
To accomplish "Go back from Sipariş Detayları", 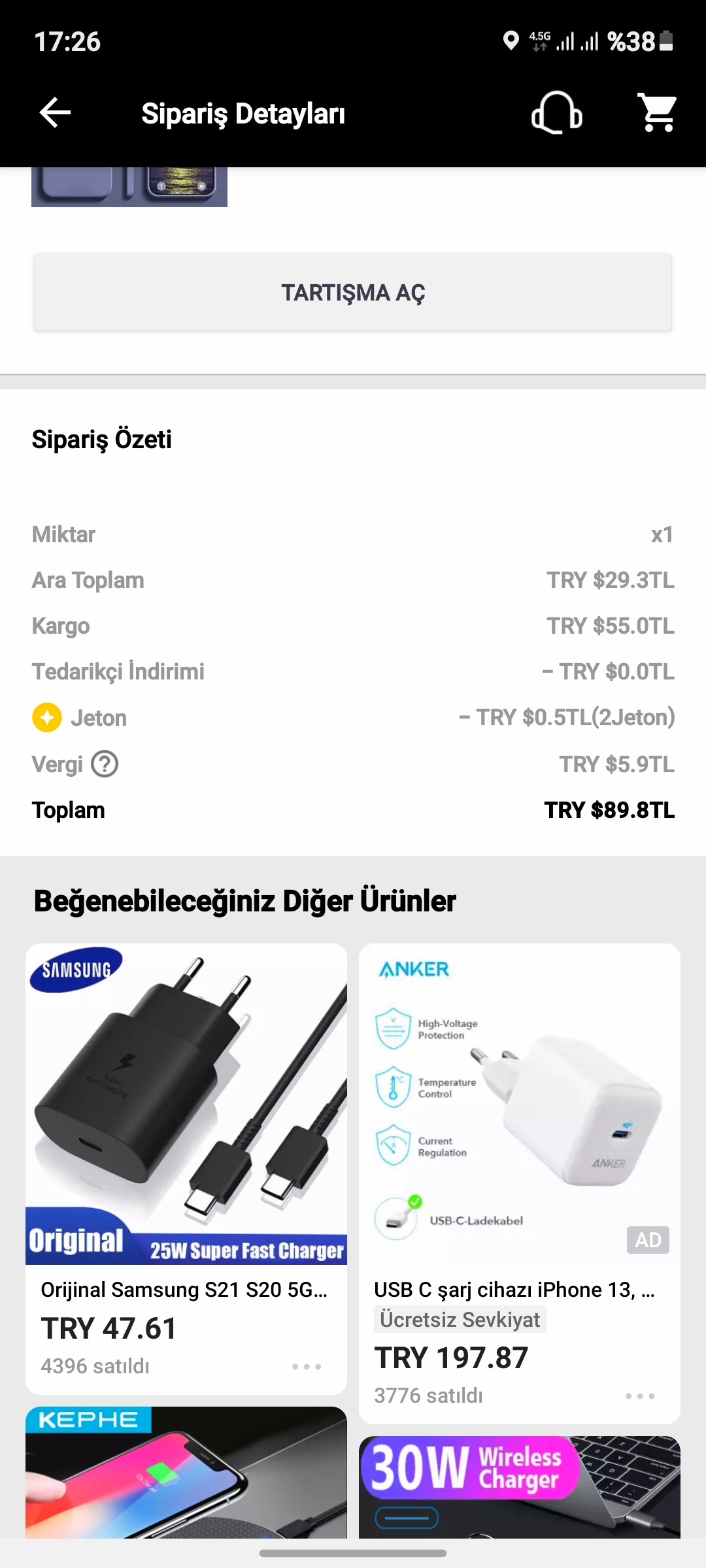I will [56, 113].
